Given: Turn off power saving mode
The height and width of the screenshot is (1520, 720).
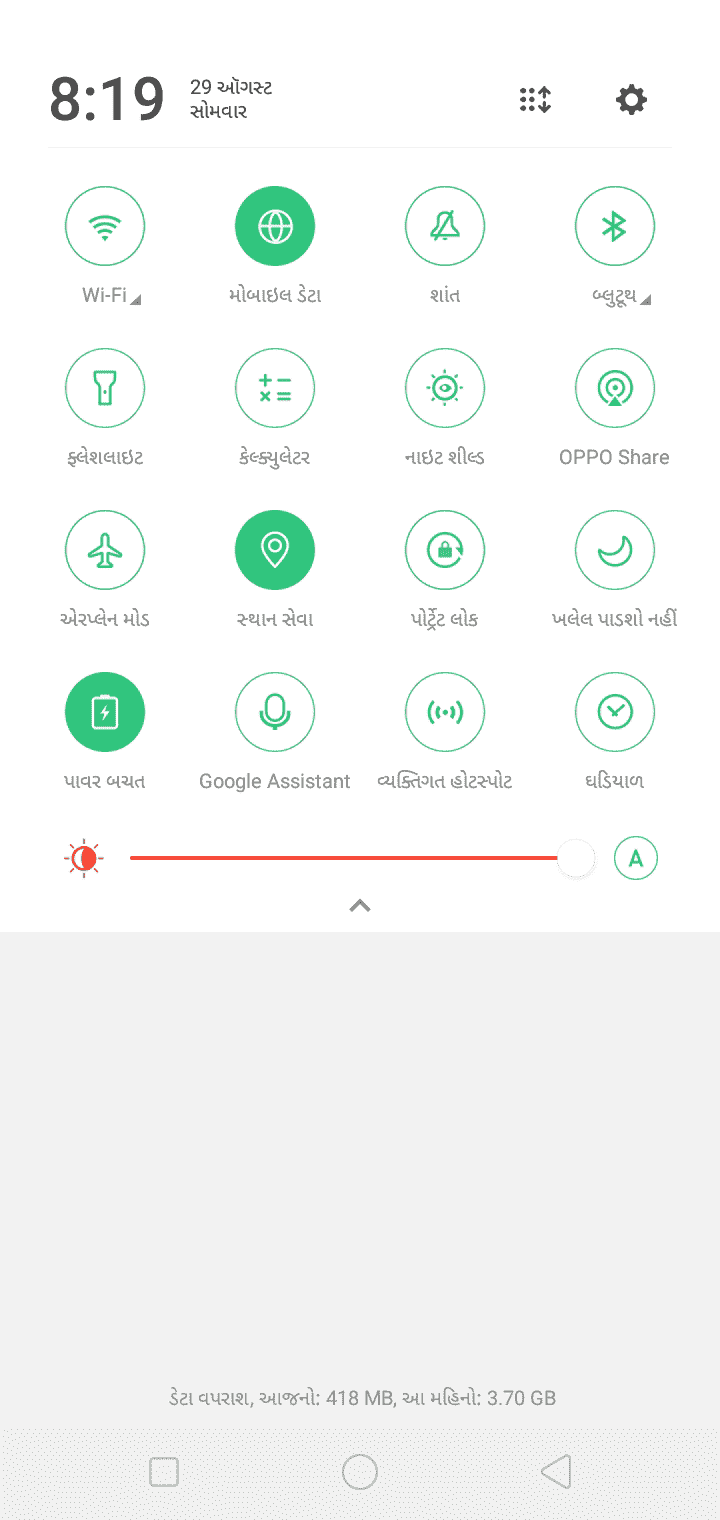Looking at the screenshot, I should [x=105, y=713].
